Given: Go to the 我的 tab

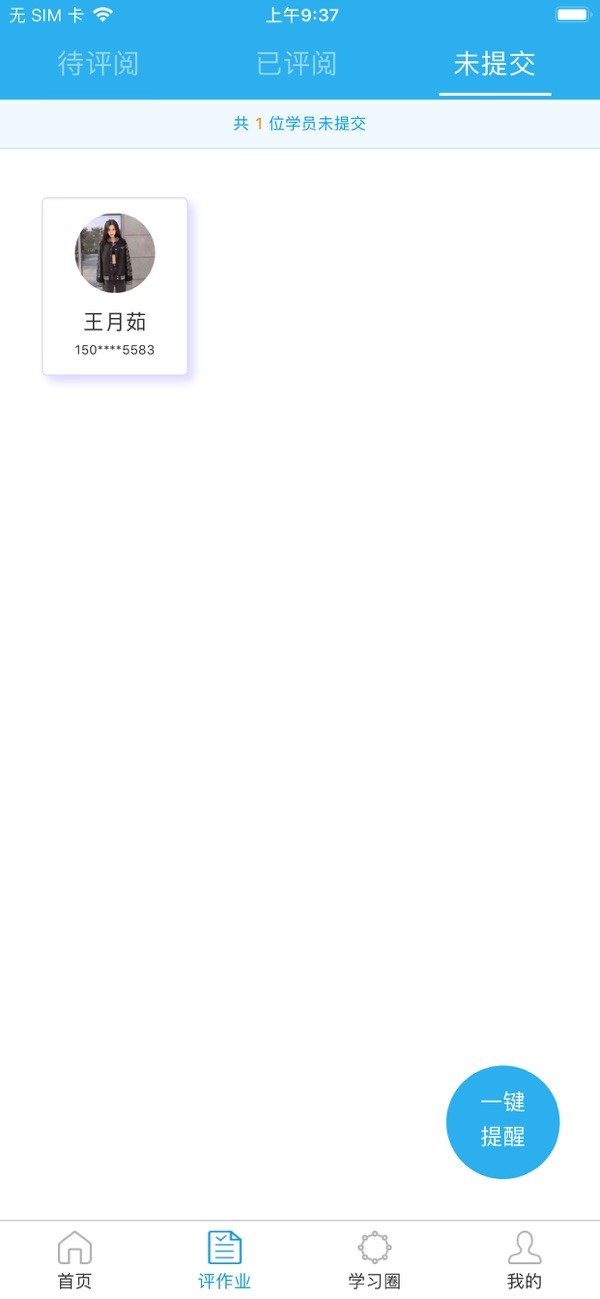Looking at the screenshot, I should (x=524, y=1260).
